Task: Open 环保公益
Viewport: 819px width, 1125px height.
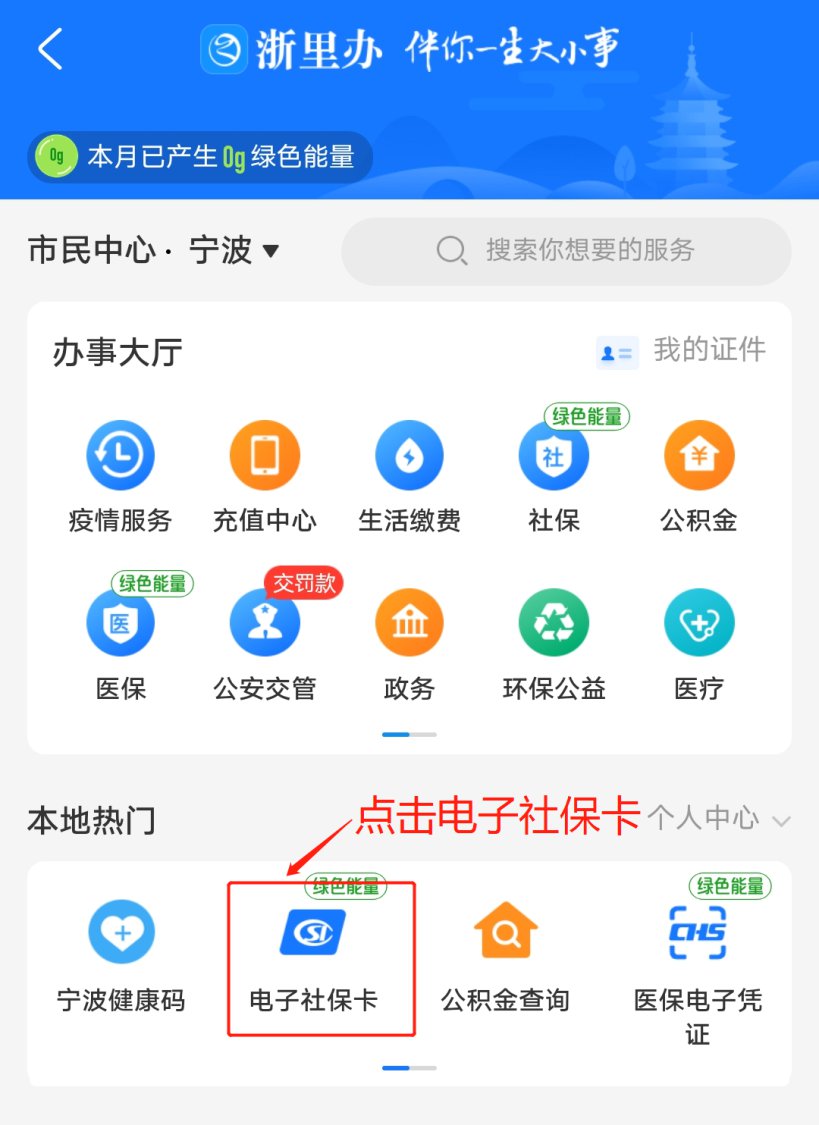Action: pos(554,644)
